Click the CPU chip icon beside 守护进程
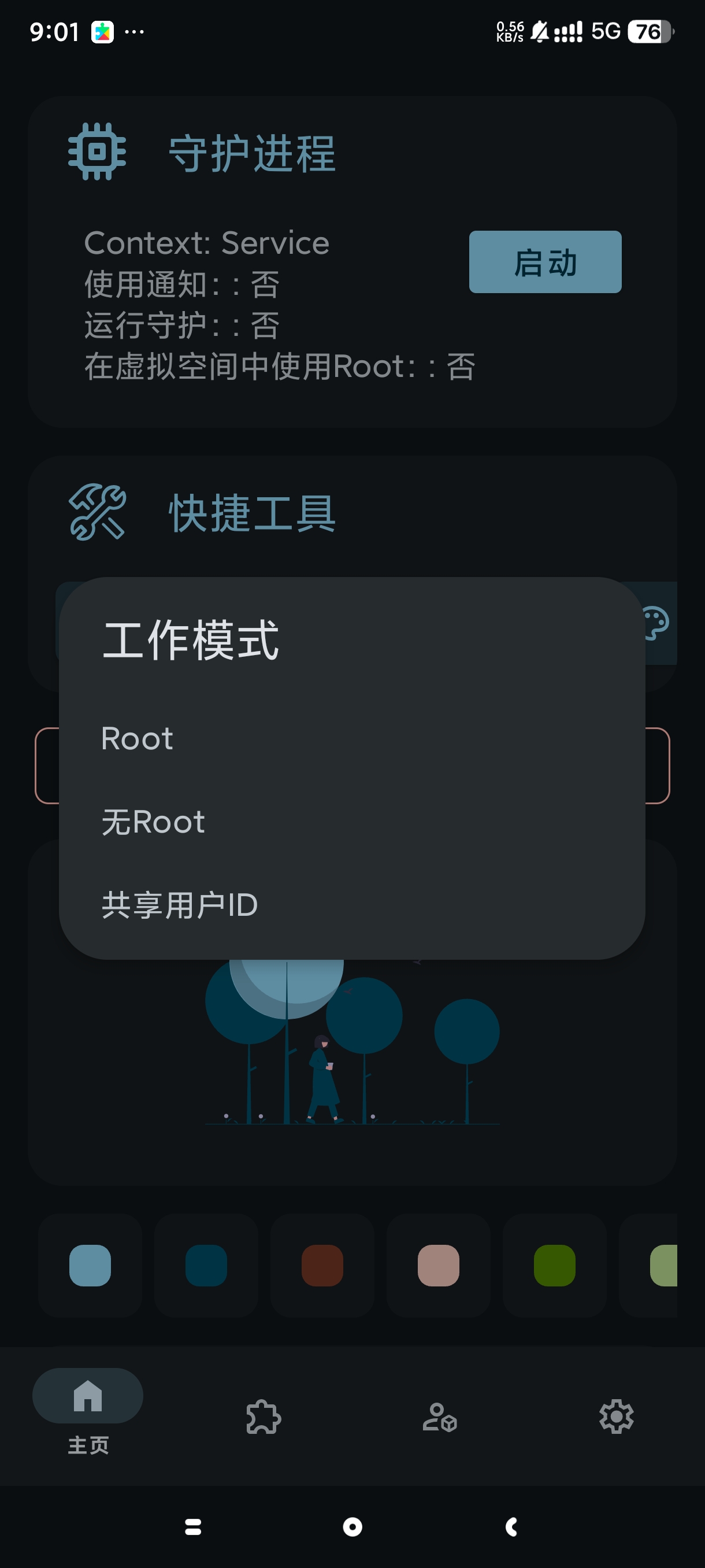705x1568 pixels. 97,151
